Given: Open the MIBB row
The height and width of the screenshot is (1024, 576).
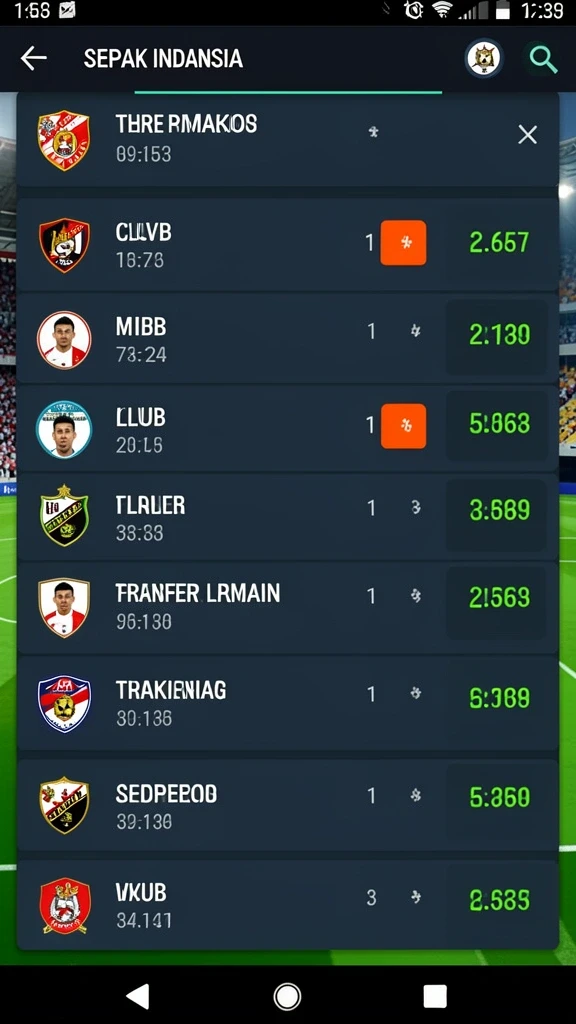Looking at the screenshot, I should click(287, 338).
